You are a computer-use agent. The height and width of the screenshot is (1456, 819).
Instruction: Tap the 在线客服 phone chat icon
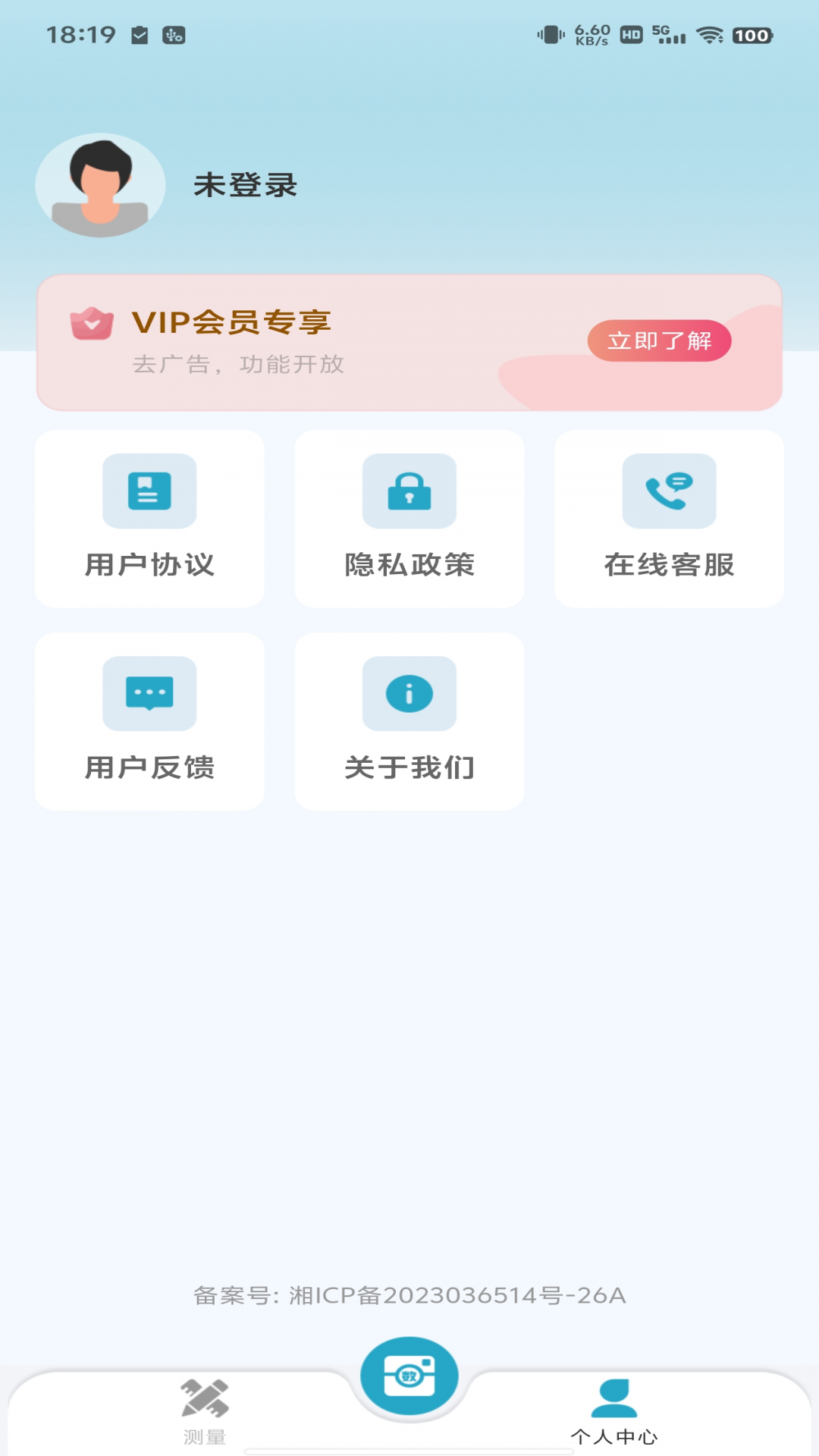click(669, 491)
